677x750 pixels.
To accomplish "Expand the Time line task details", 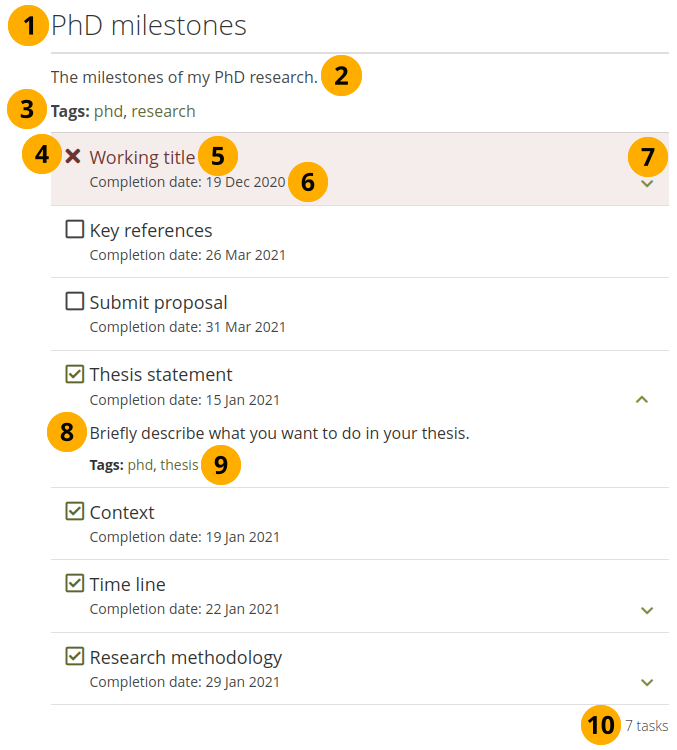I will tap(647, 610).
